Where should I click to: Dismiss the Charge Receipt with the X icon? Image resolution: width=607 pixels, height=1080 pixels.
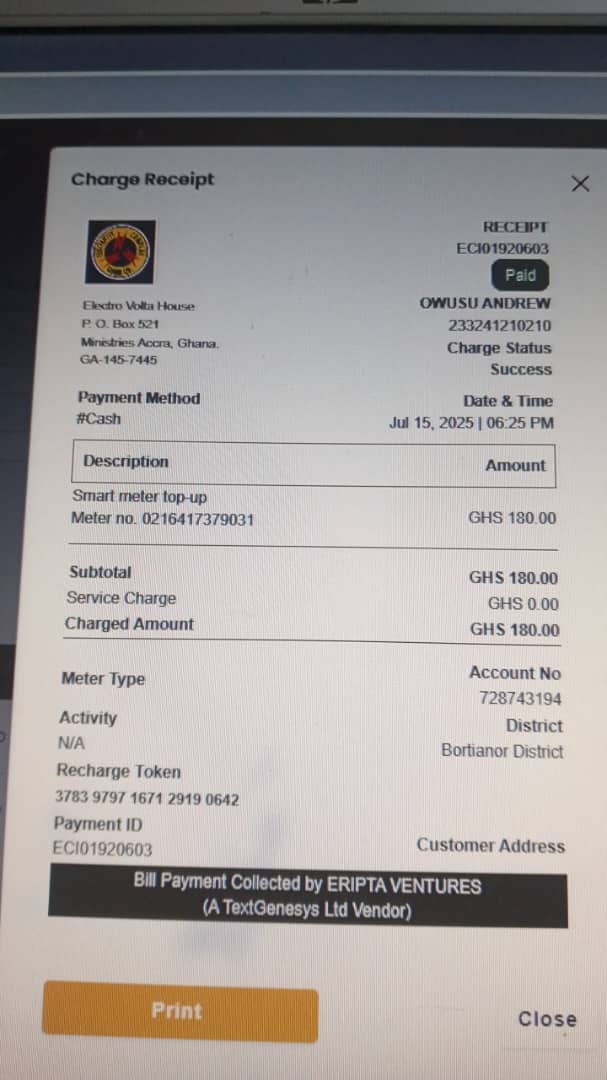pos(580,183)
